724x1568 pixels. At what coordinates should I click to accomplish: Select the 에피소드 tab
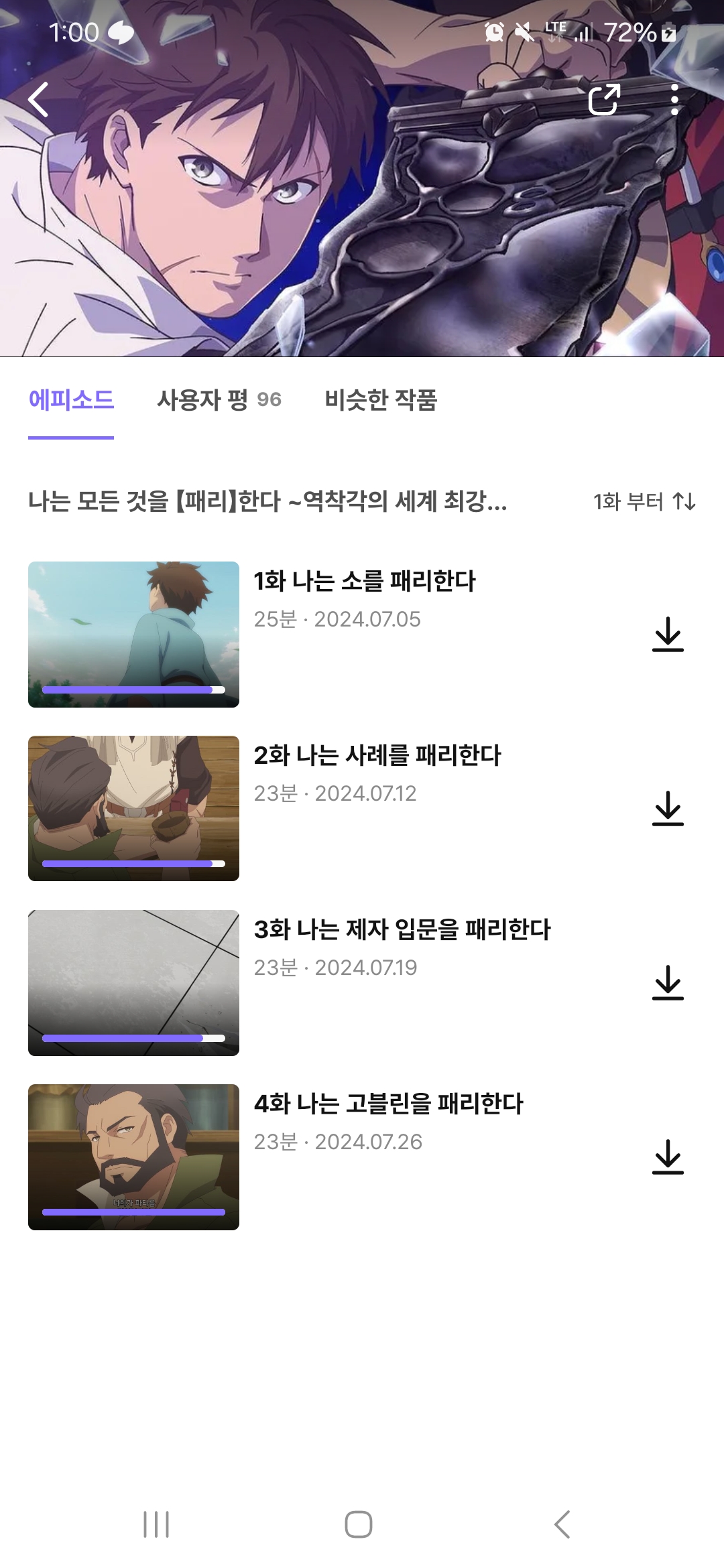pyautogui.click(x=71, y=400)
